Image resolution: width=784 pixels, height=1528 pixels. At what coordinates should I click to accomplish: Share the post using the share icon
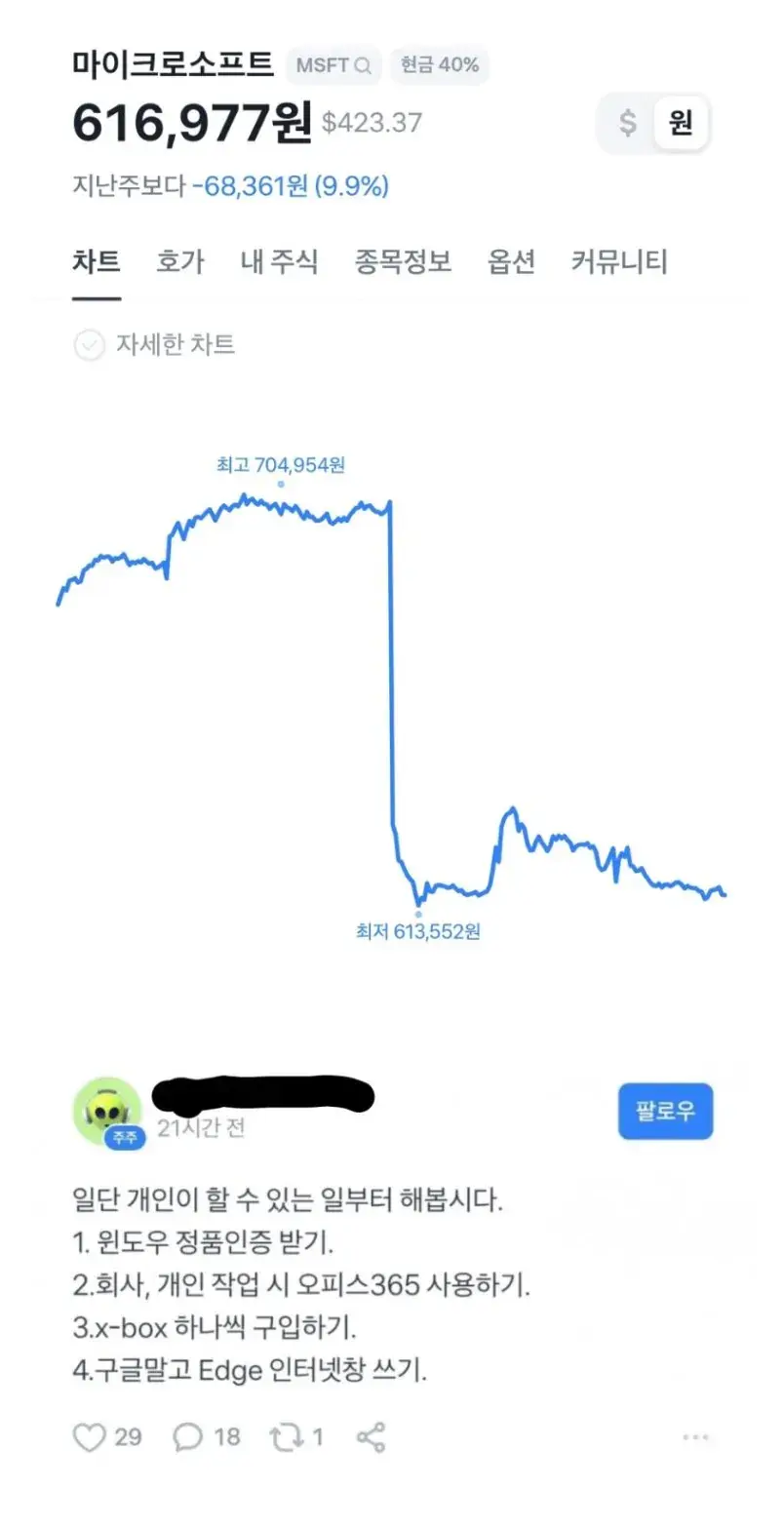pyautogui.click(x=371, y=1436)
